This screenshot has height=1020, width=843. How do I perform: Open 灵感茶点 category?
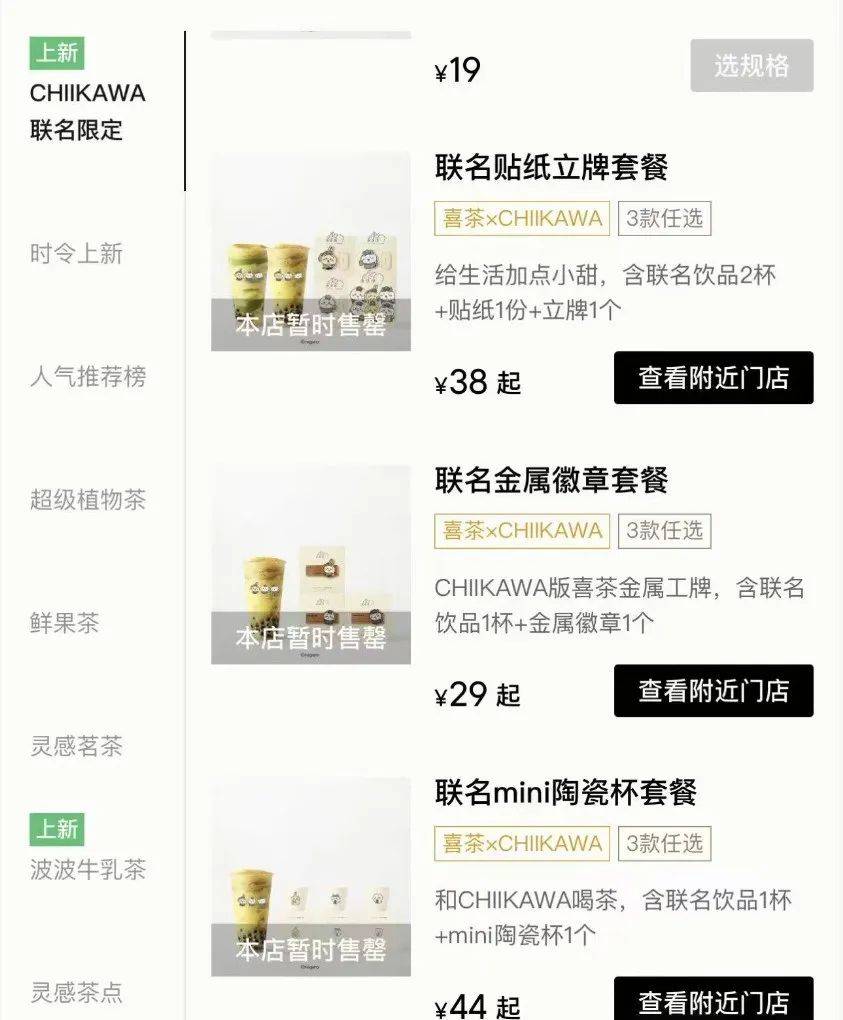click(76, 992)
